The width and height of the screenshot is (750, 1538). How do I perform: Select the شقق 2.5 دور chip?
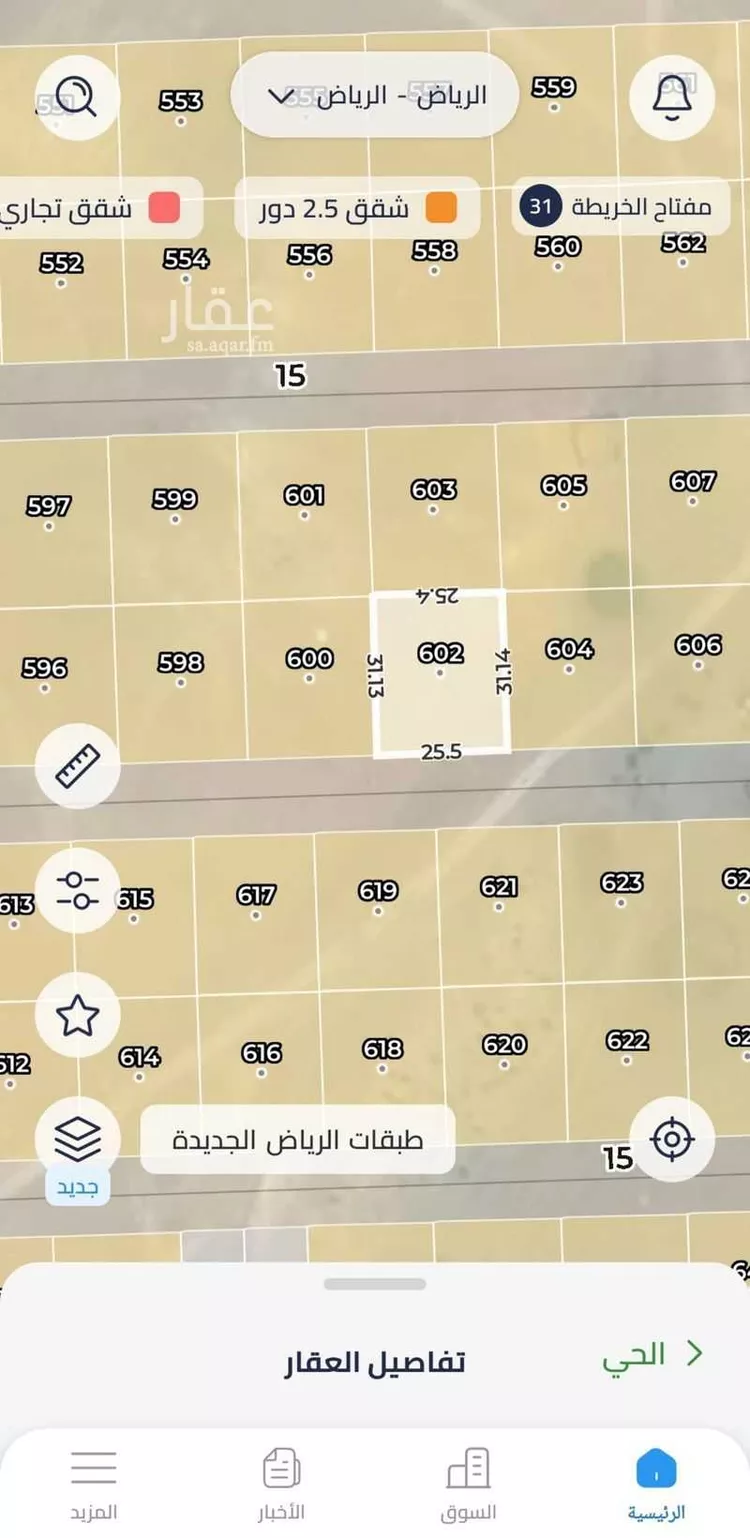click(x=357, y=208)
